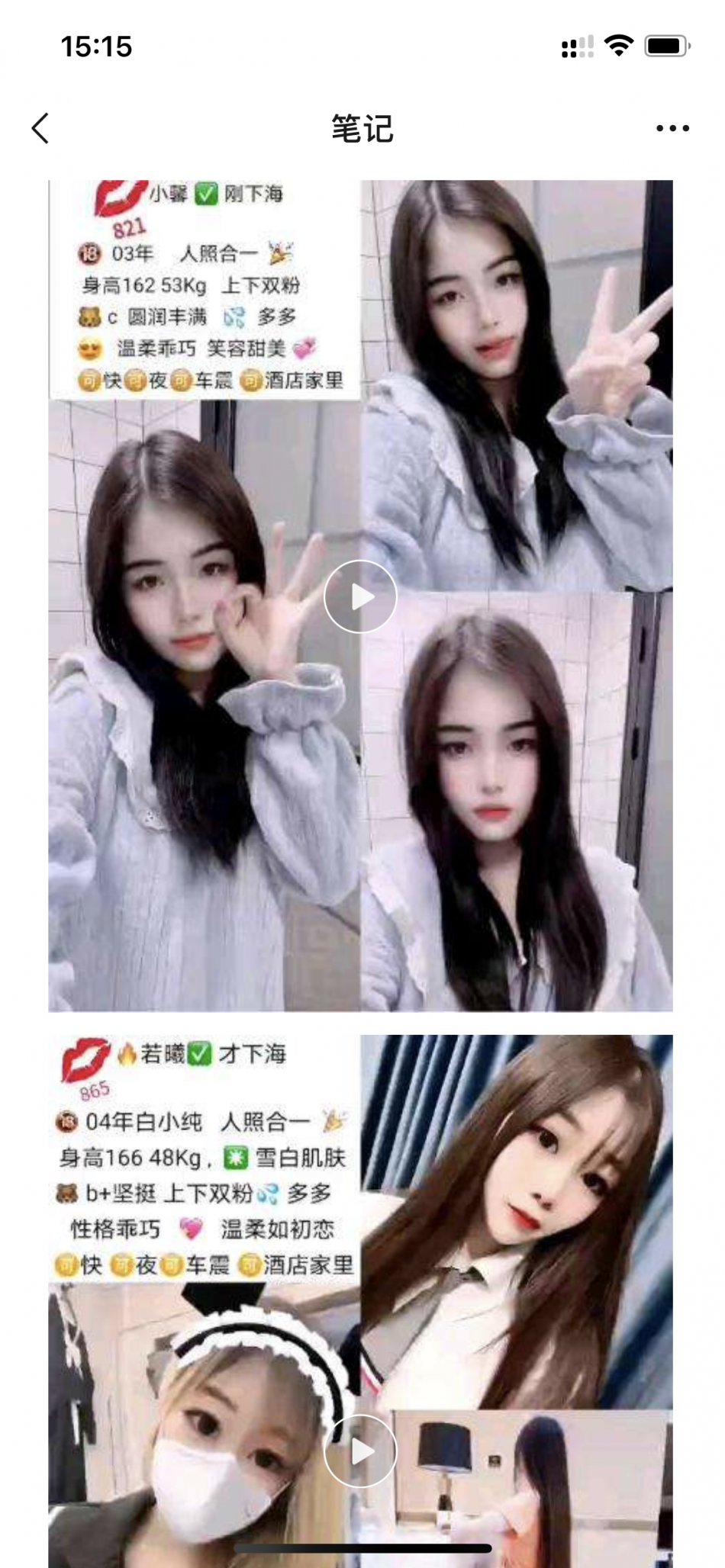Go back from the 笔记 page
The width and height of the screenshot is (725, 1568).
coord(41,128)
